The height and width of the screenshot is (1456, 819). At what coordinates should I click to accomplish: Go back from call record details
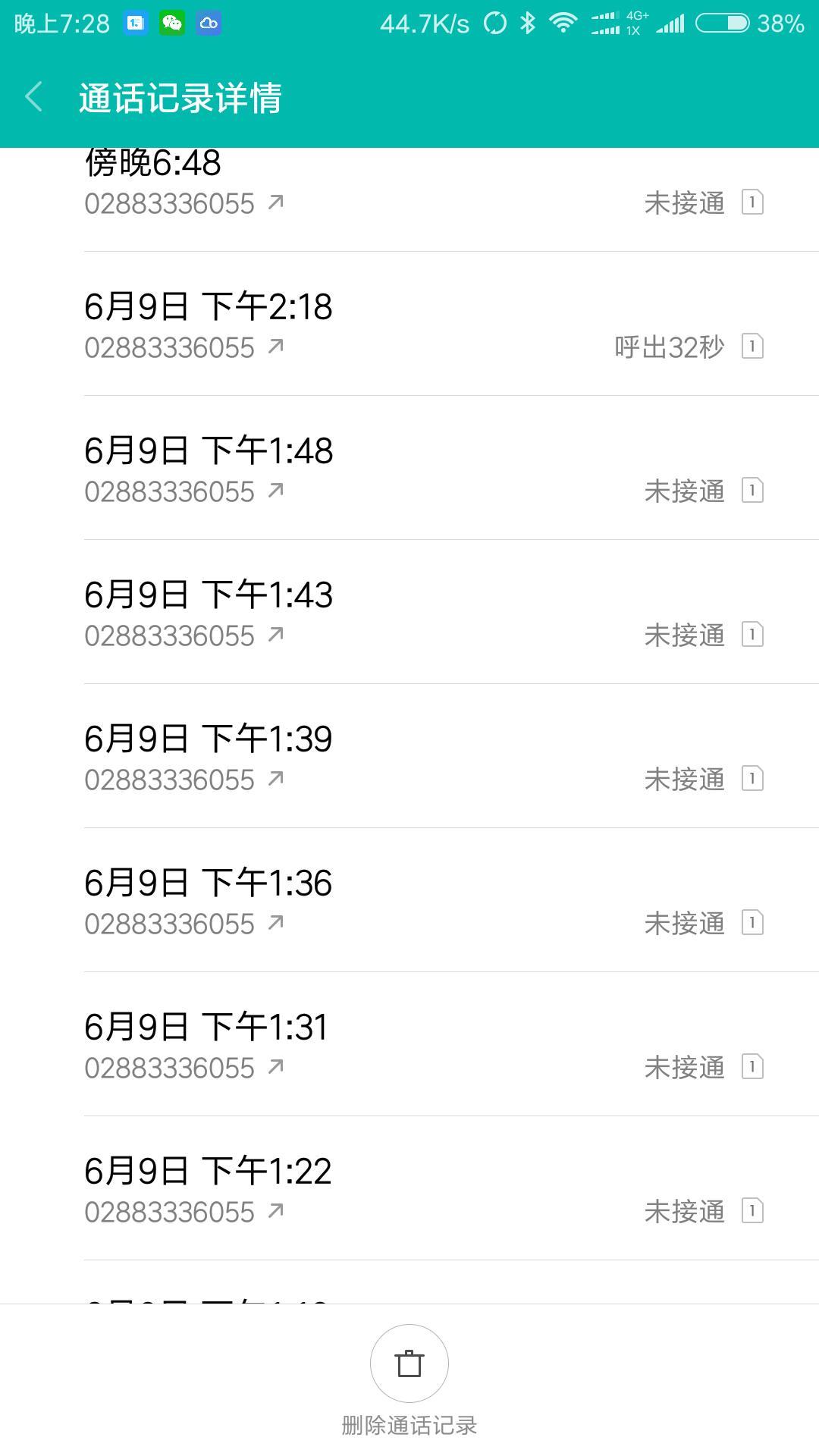[x=34, y=98]
